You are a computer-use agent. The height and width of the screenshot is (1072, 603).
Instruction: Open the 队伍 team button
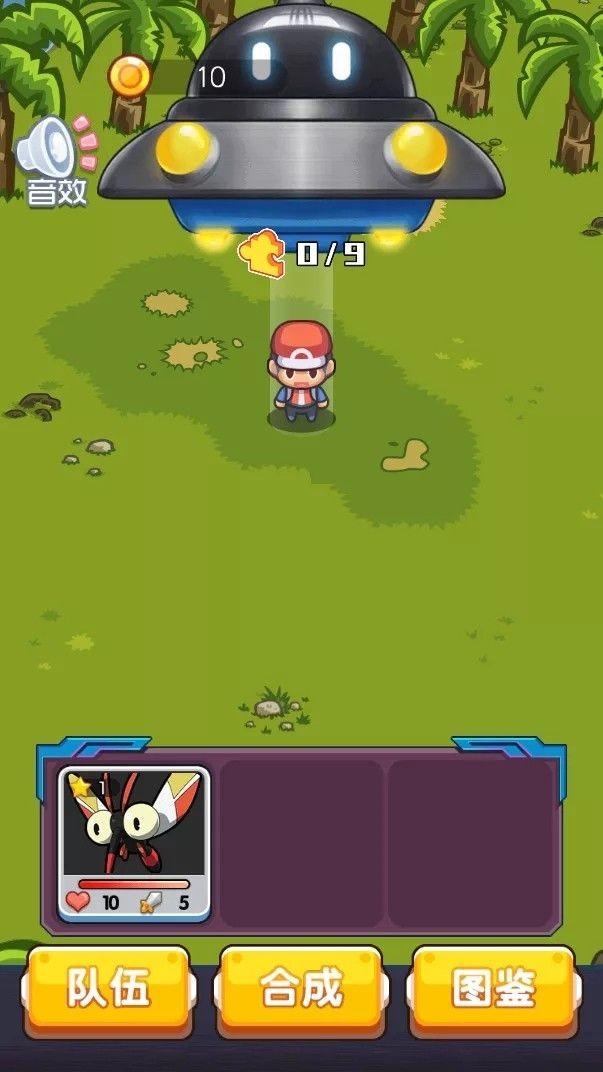click(x=108, y=988)
